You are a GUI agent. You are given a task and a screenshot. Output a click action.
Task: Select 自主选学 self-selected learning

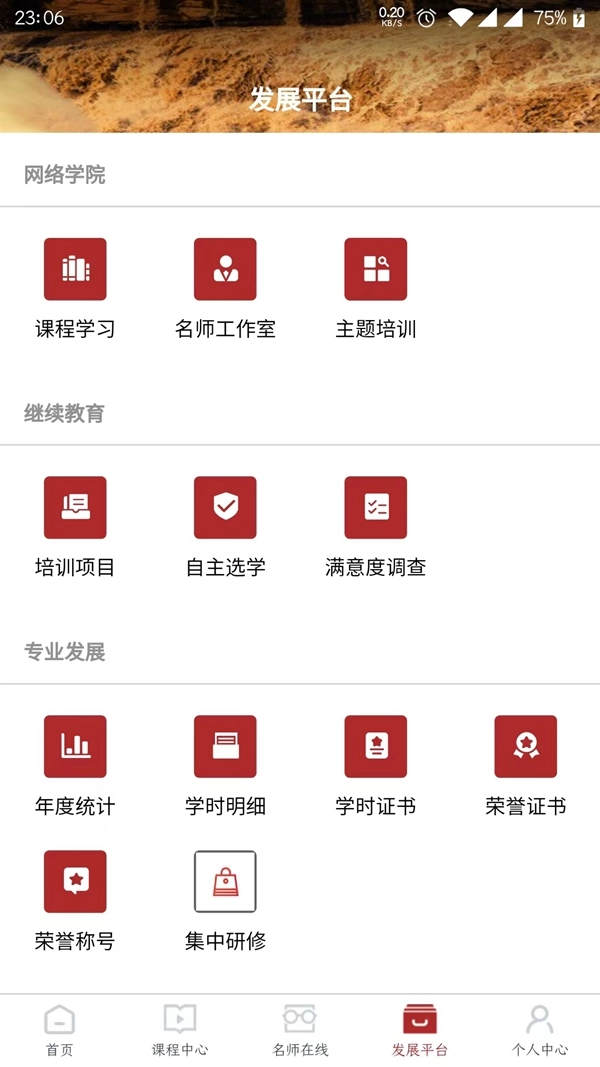point(225,507)
